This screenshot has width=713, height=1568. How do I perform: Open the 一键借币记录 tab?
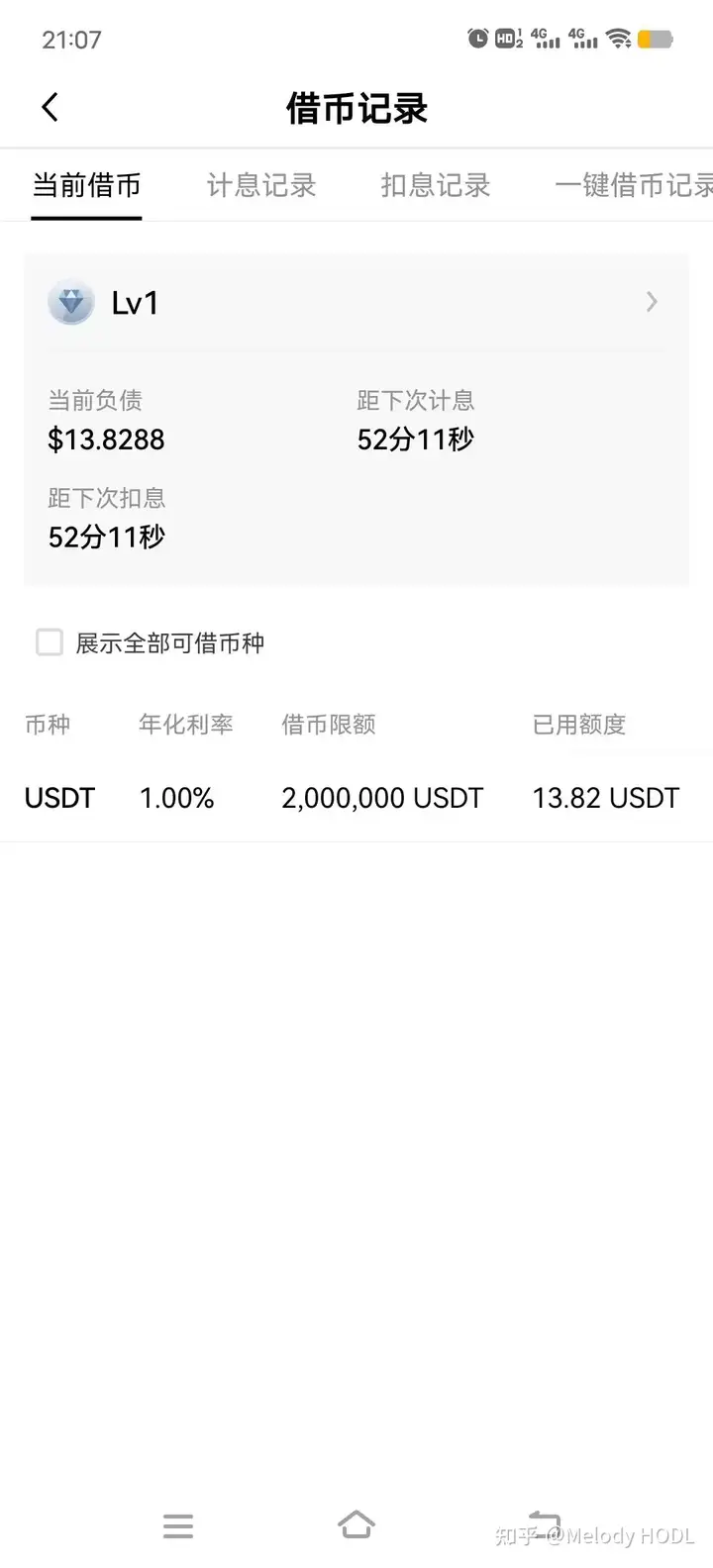point(634,185)
